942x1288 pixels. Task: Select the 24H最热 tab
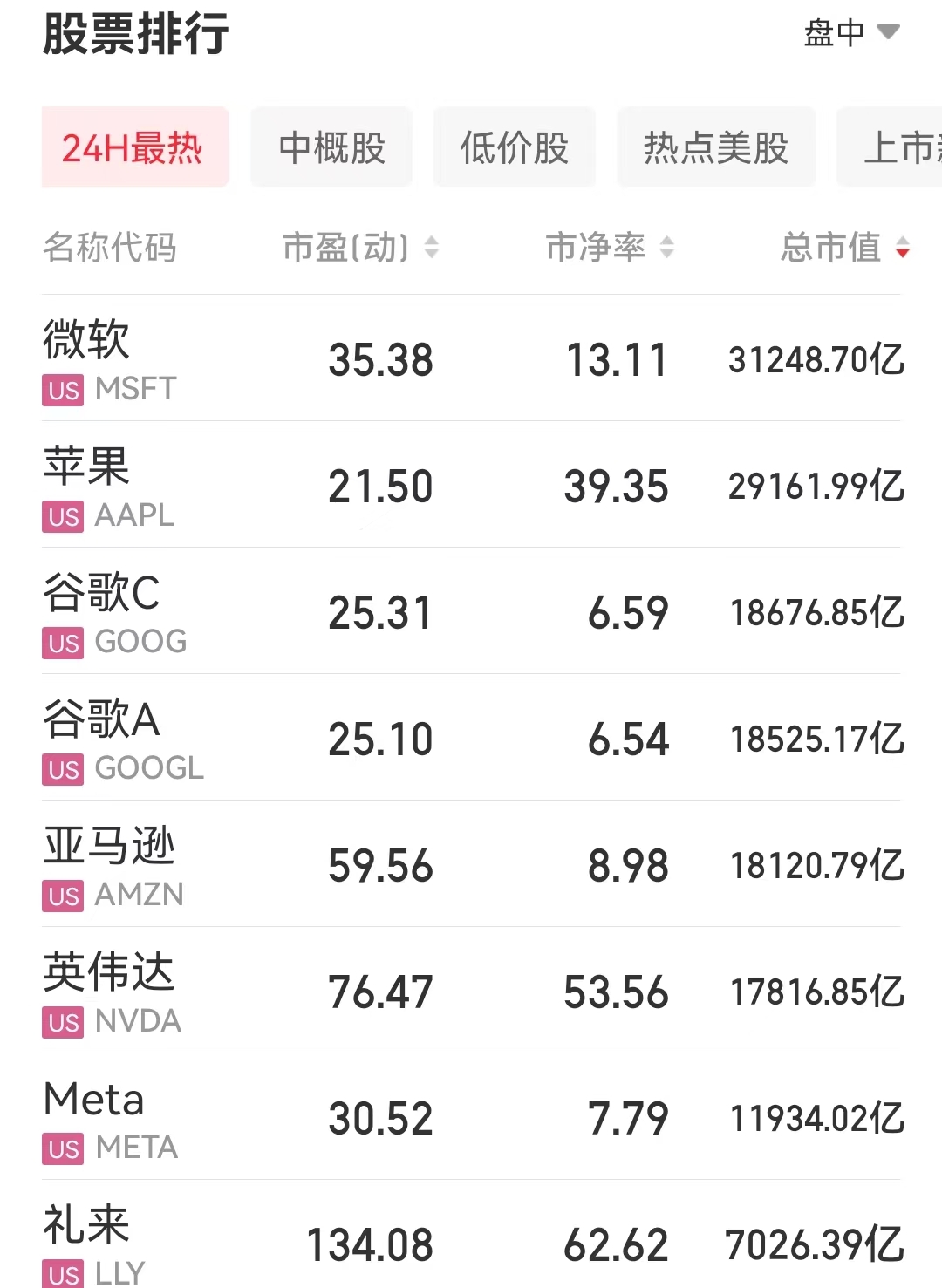click(135, 147)
